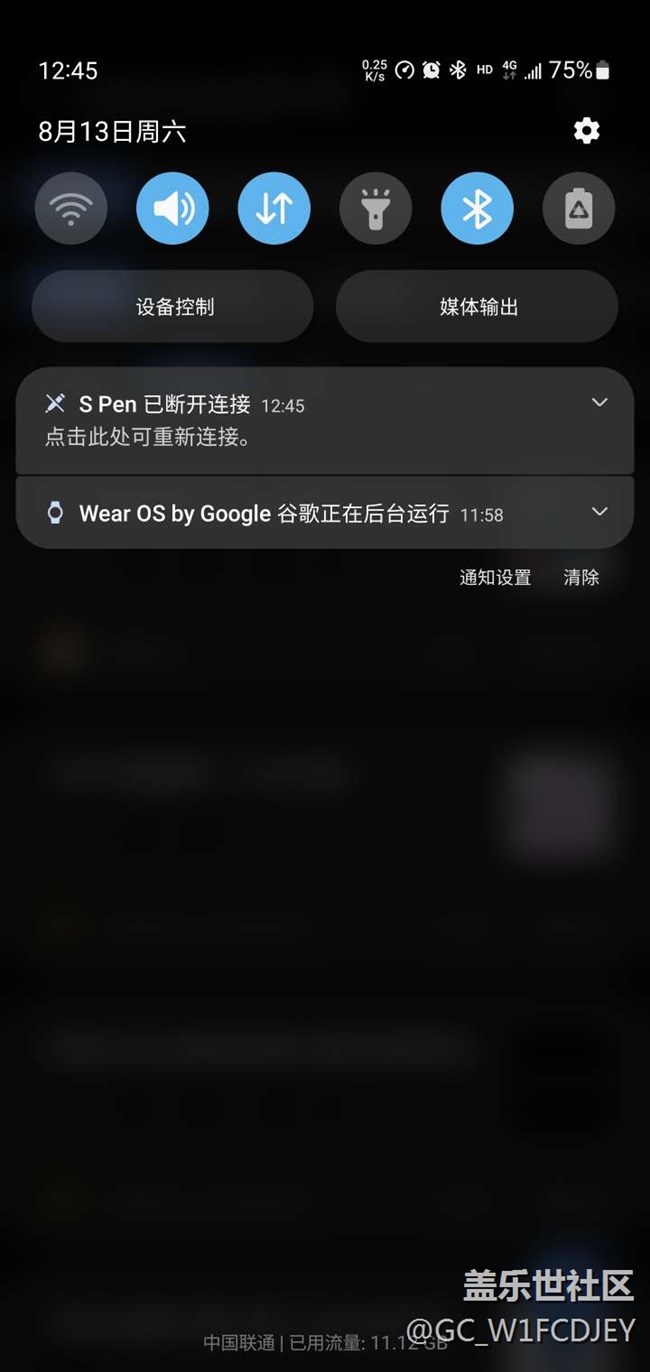Open settings via the gear icon

click(x=586, y=130)
